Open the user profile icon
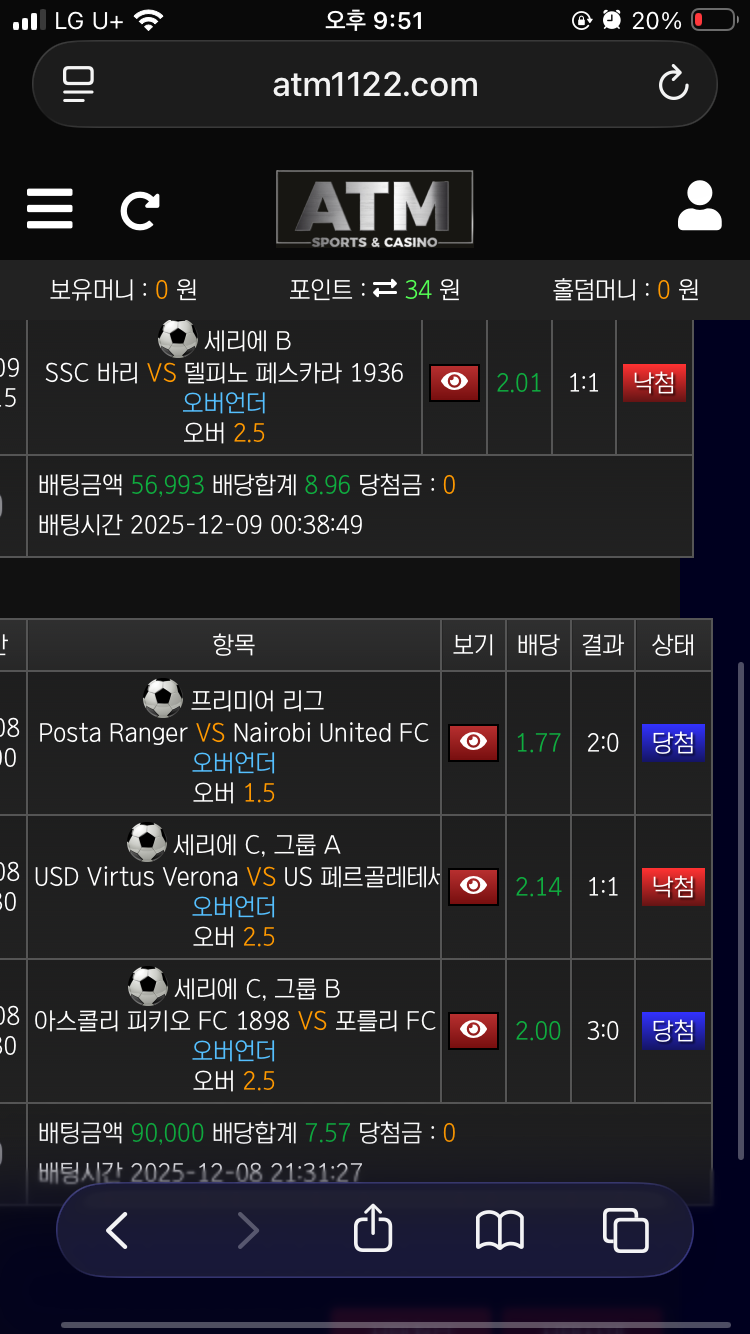Image resolution: width=750 pixels, height=1334 pixels. coord(699,207)
